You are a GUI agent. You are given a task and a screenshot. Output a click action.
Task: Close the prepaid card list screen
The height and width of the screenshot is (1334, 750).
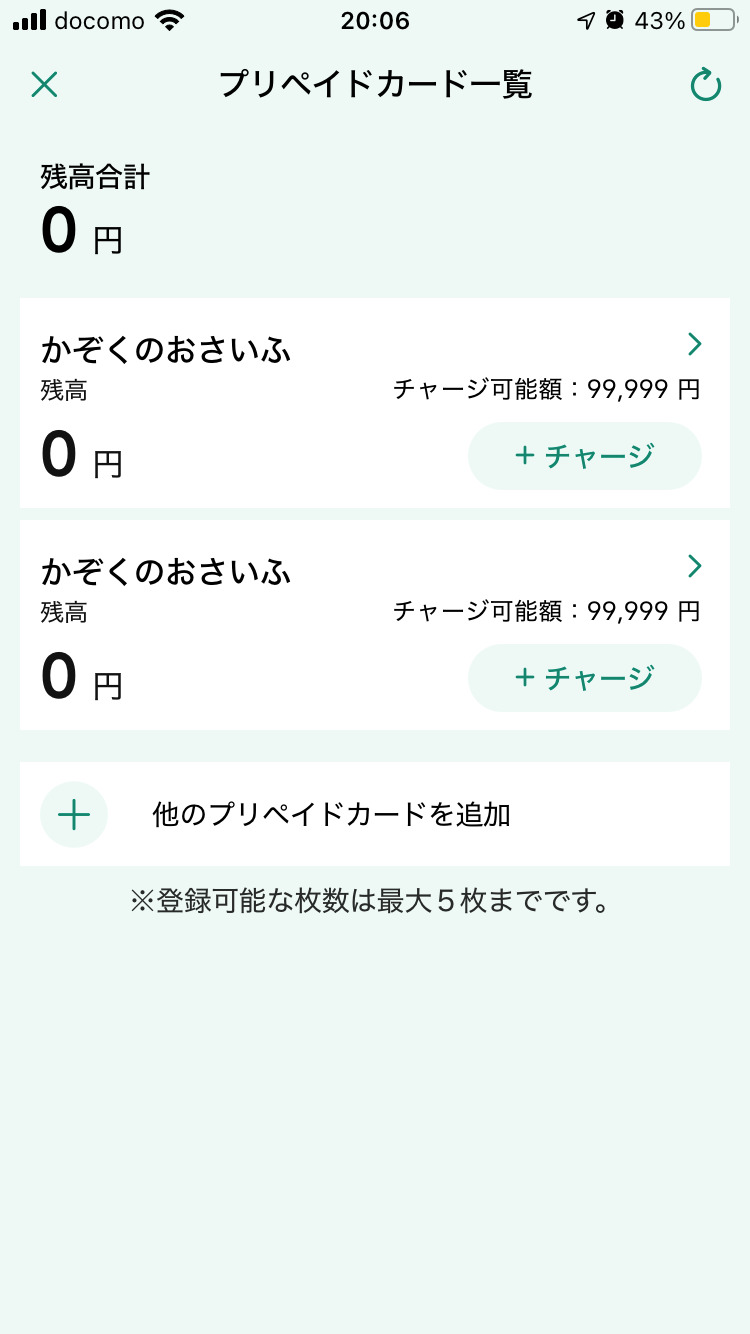(x=44, y=85)
